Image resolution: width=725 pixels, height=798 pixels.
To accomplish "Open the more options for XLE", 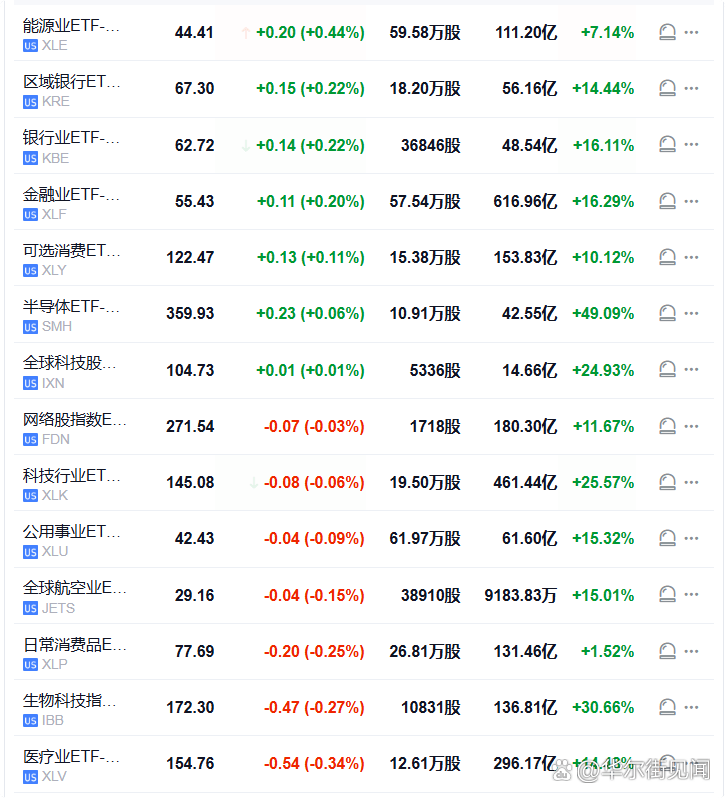I will point(692,32).
